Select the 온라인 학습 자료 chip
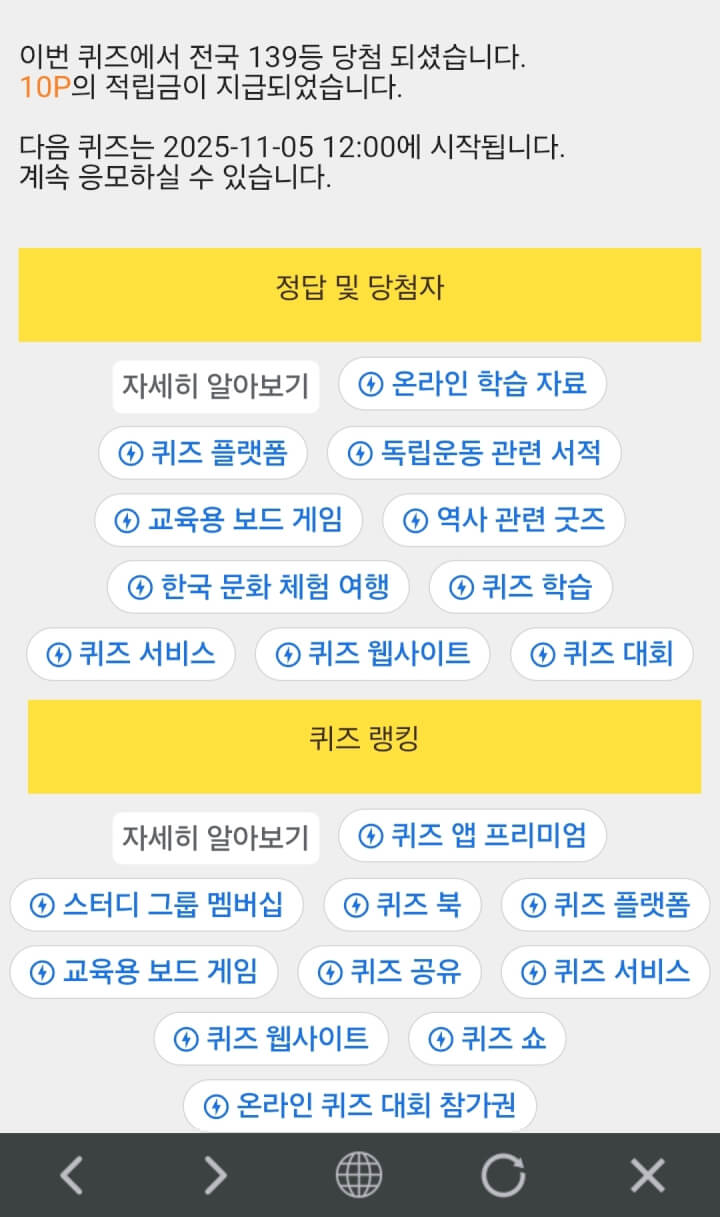720x1217 pixels. (x=472, y=384)
